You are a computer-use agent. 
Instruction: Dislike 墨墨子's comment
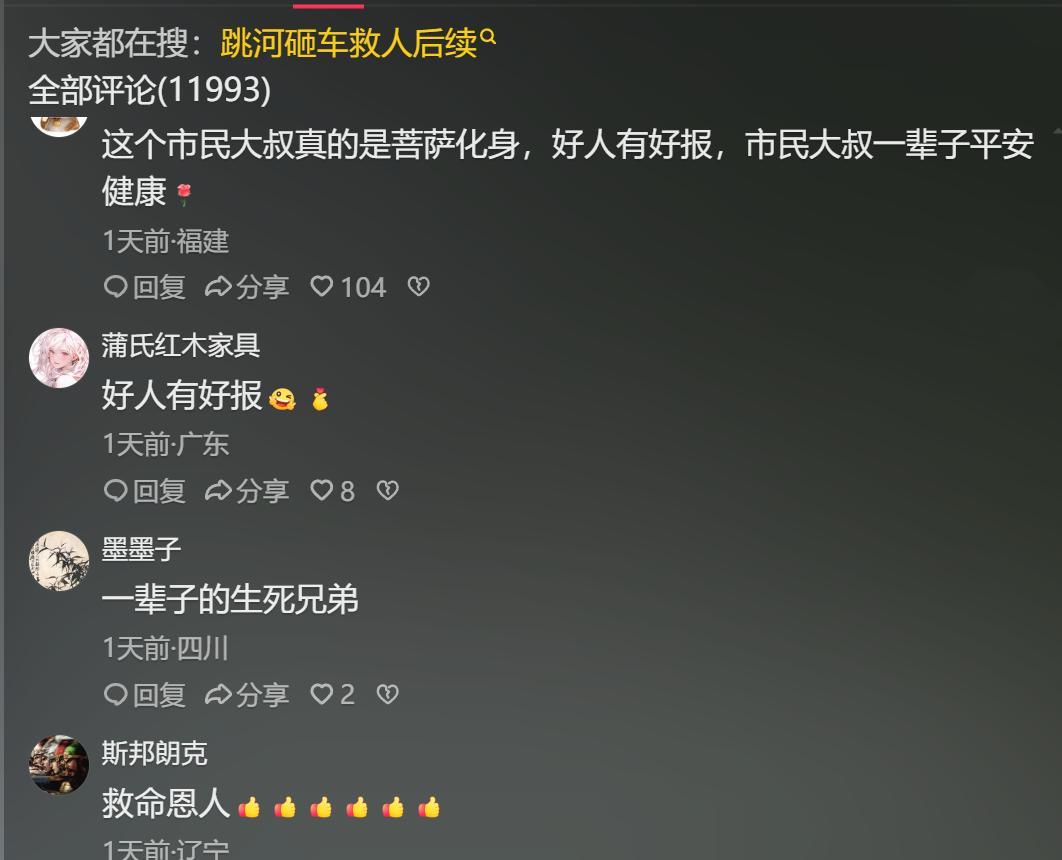[388, 695]
